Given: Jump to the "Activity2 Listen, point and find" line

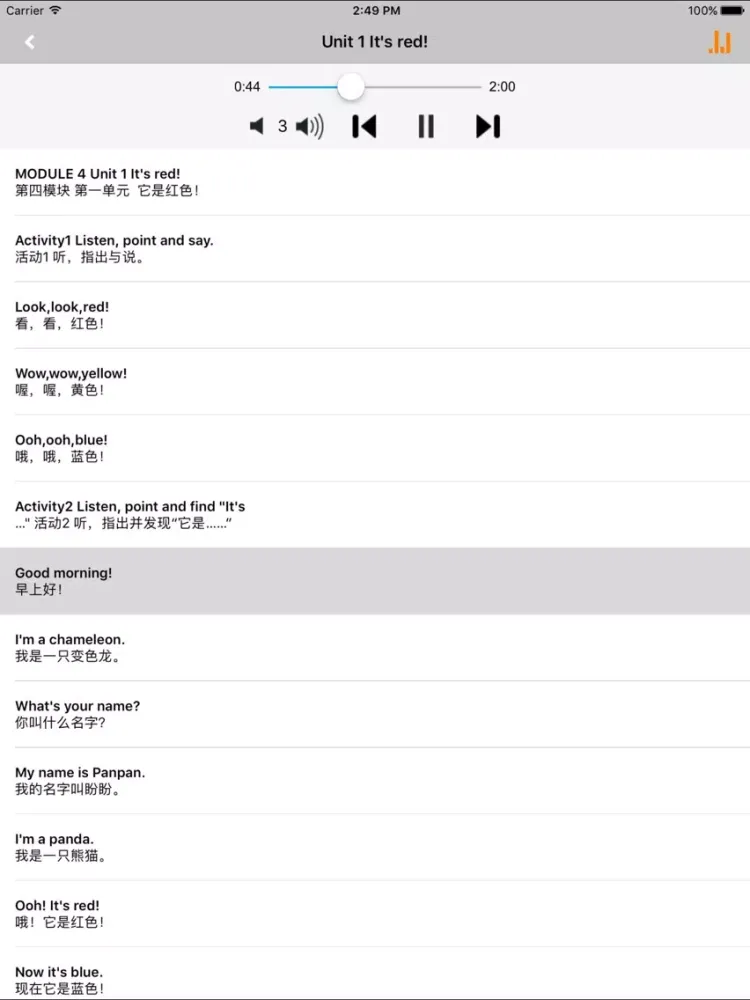Looking at the screenshot, I should (x=375, y=514).
